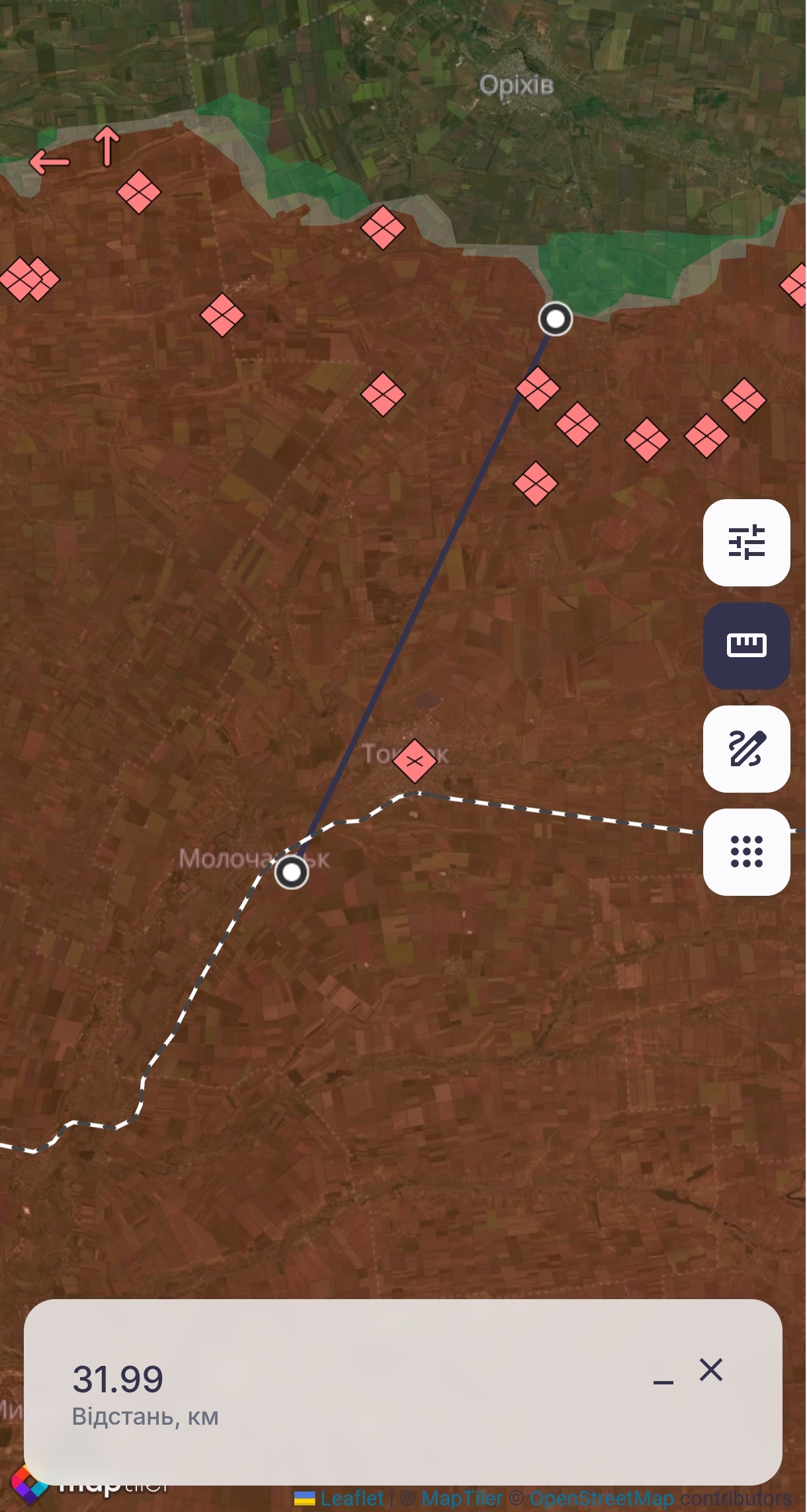Close the distance measurement panel

pyautogui.click(x=711, y=1371)
